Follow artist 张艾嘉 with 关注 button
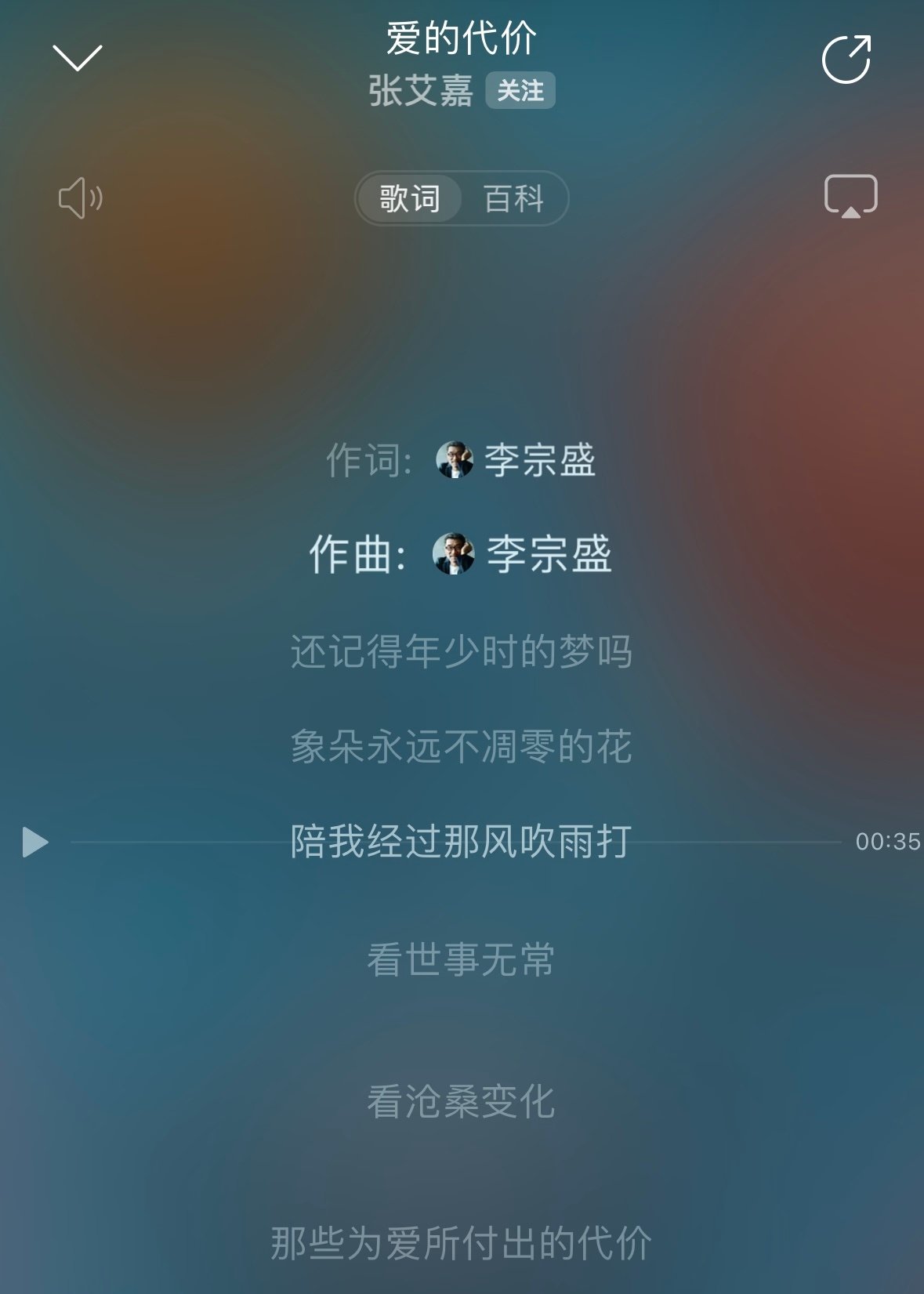Screen dimensions: 924x1294 tap(520, 91)
